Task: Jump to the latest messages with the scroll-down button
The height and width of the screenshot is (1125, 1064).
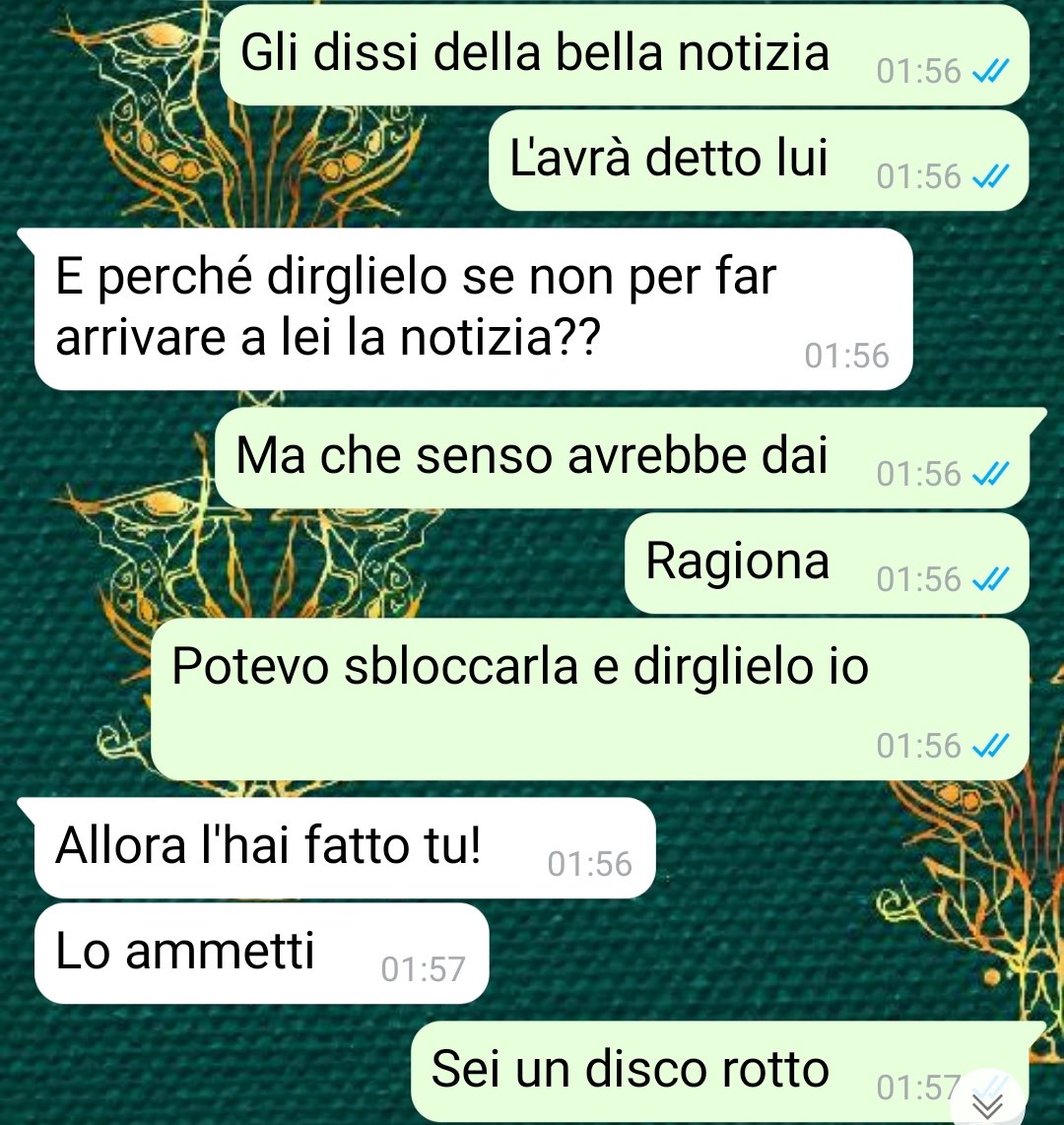Action: 989,1103
